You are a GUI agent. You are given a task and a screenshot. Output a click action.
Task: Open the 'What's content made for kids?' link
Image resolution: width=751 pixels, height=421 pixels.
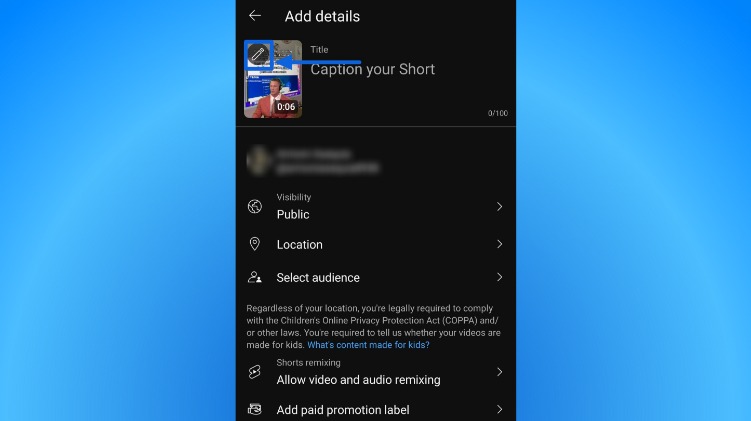[368, 345]
